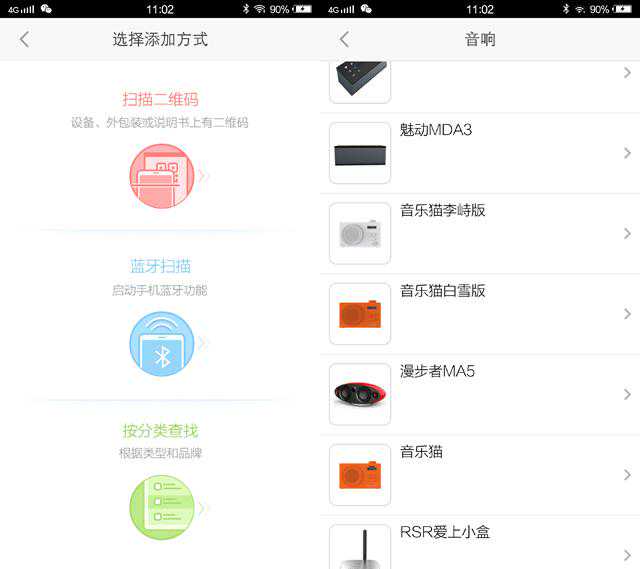Go back from the 音响 list

(344, 40)
